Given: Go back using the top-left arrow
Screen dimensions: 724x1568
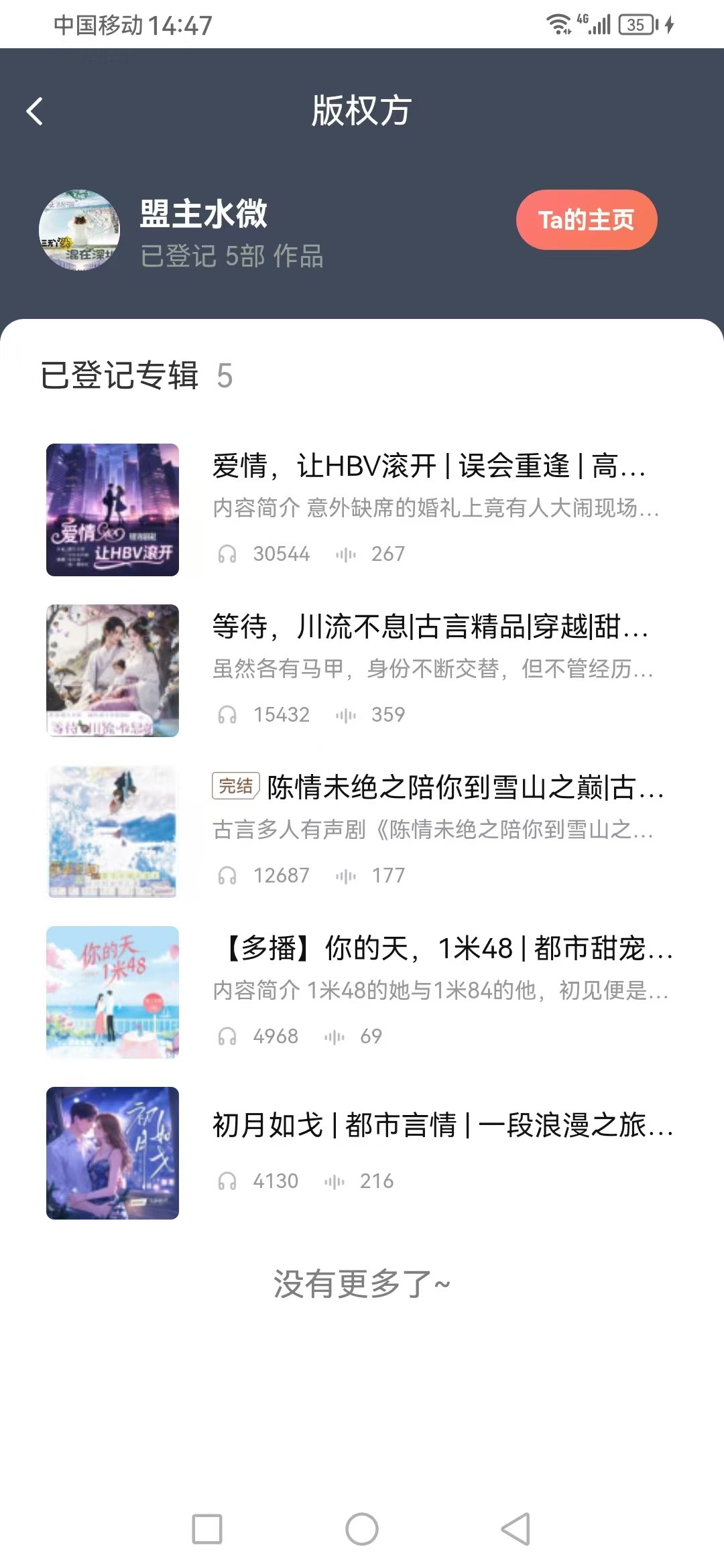Looking at the screenshot, I should click(x=35, y=111).
